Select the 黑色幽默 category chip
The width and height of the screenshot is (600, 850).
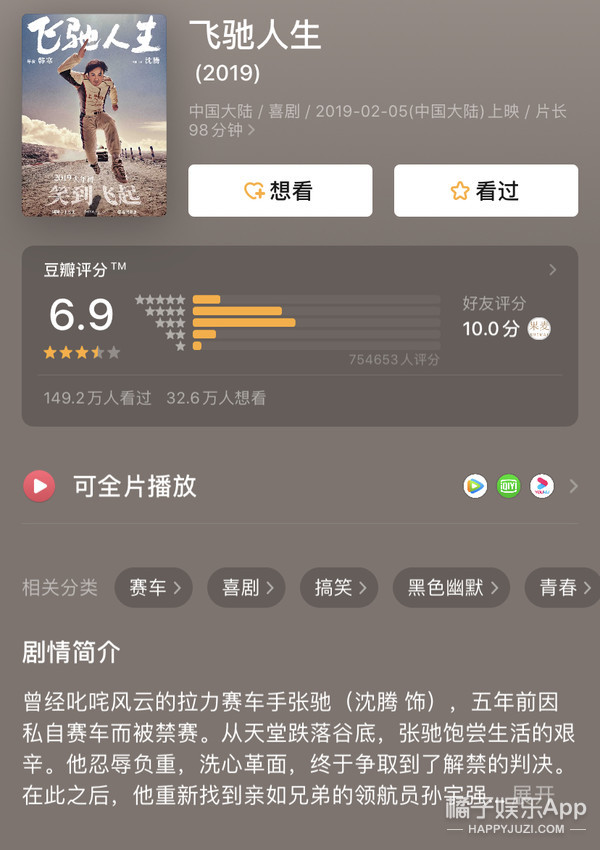click(451, 587)
